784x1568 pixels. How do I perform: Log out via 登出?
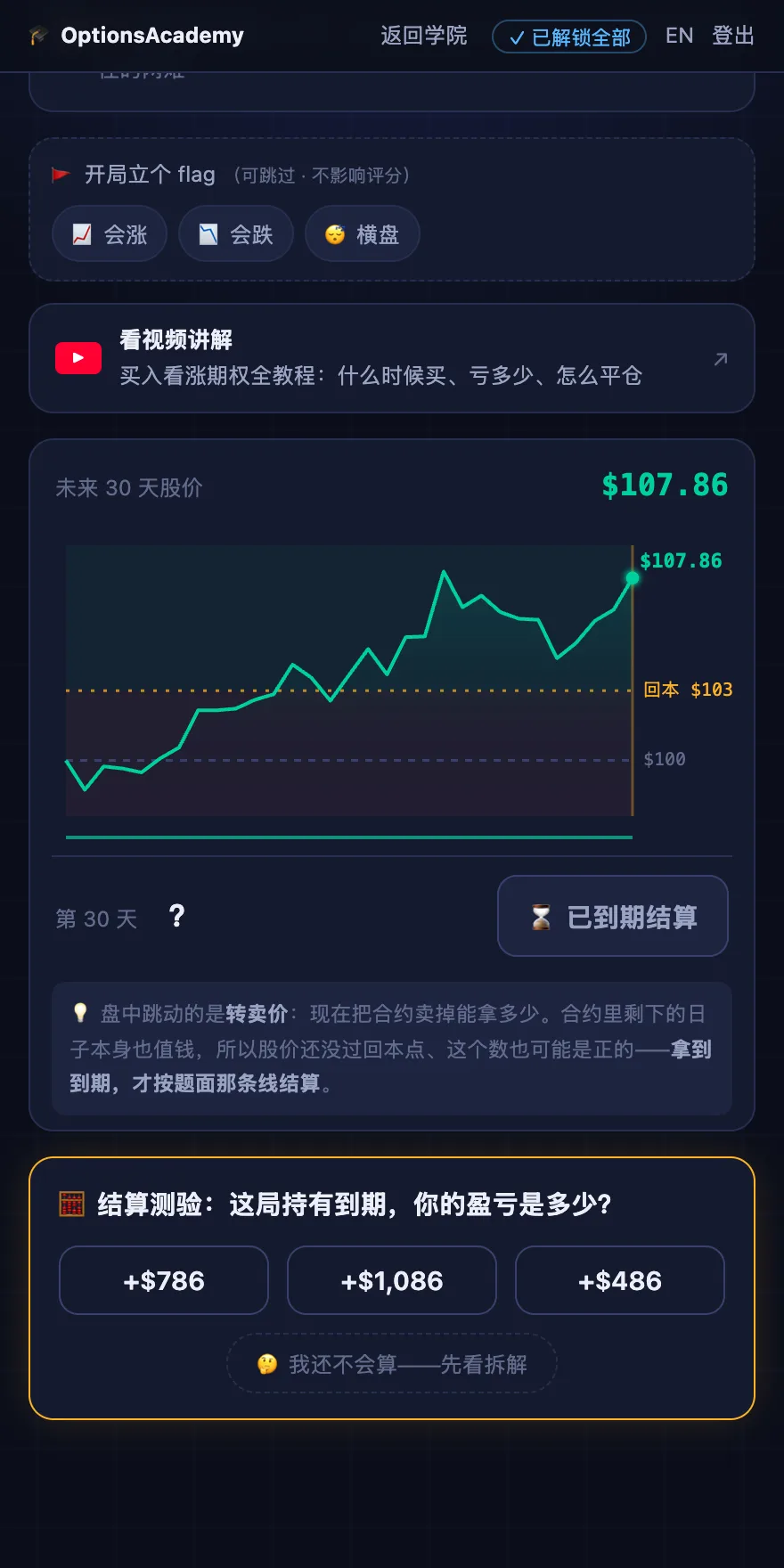pos(733,36)
